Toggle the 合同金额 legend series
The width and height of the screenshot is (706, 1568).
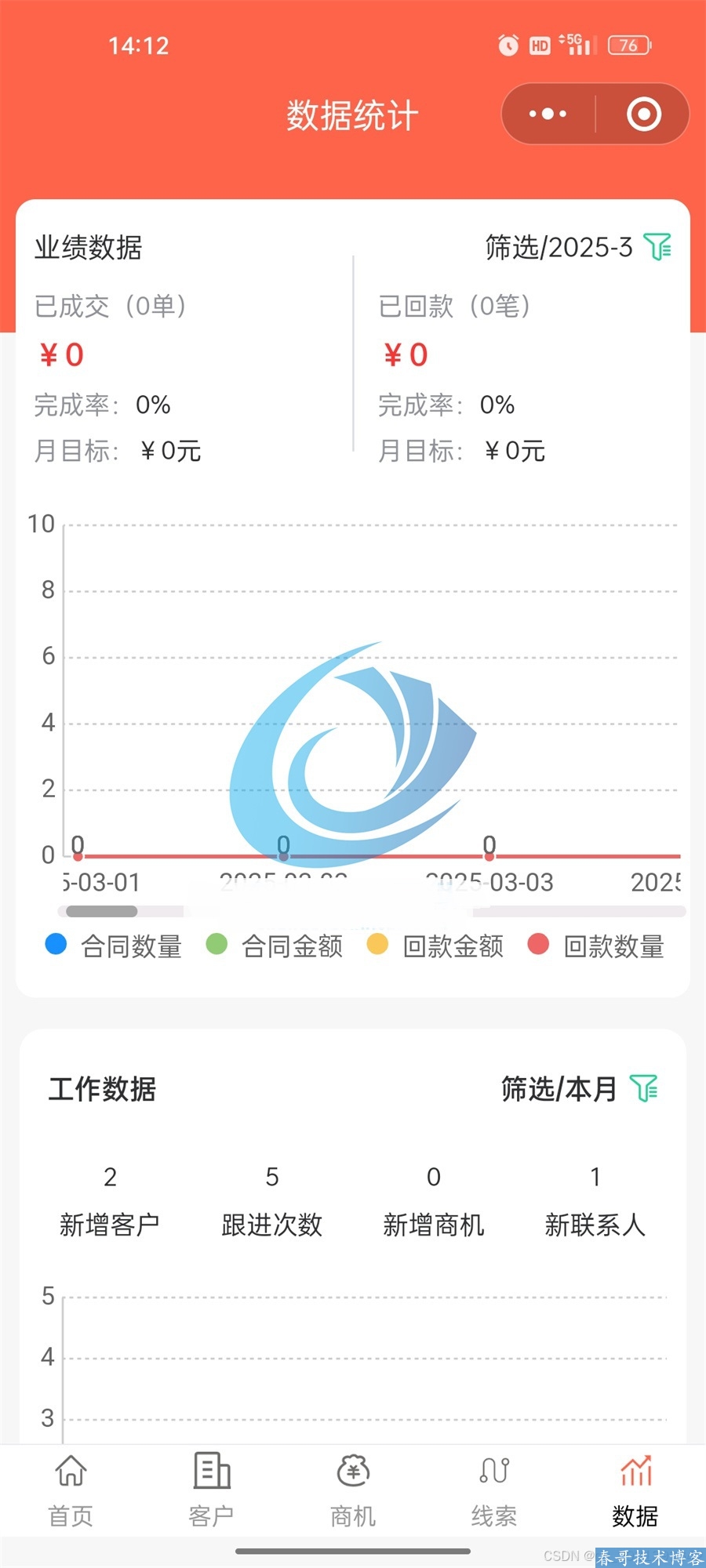tap(275, 946)
